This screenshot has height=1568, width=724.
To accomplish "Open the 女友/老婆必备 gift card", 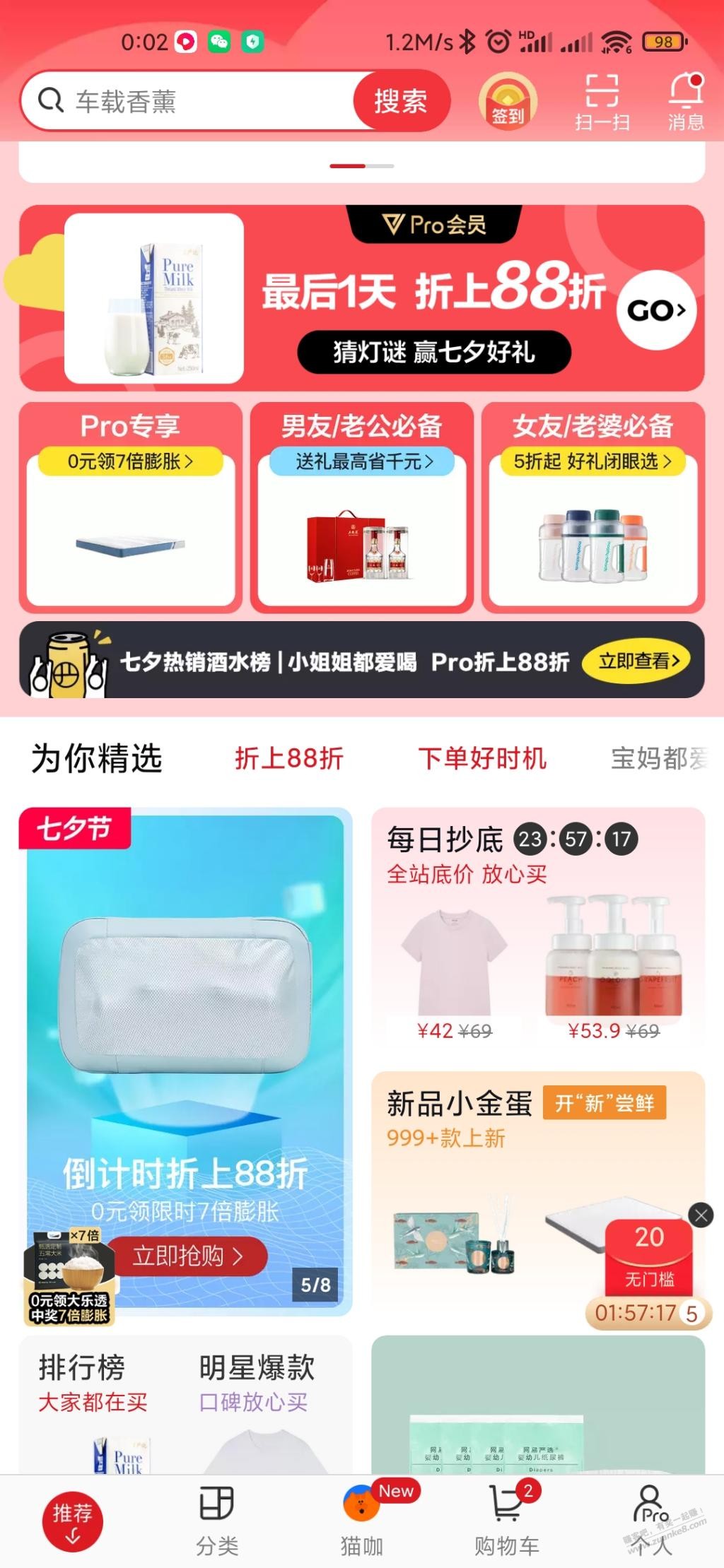I will click(593, 507).
